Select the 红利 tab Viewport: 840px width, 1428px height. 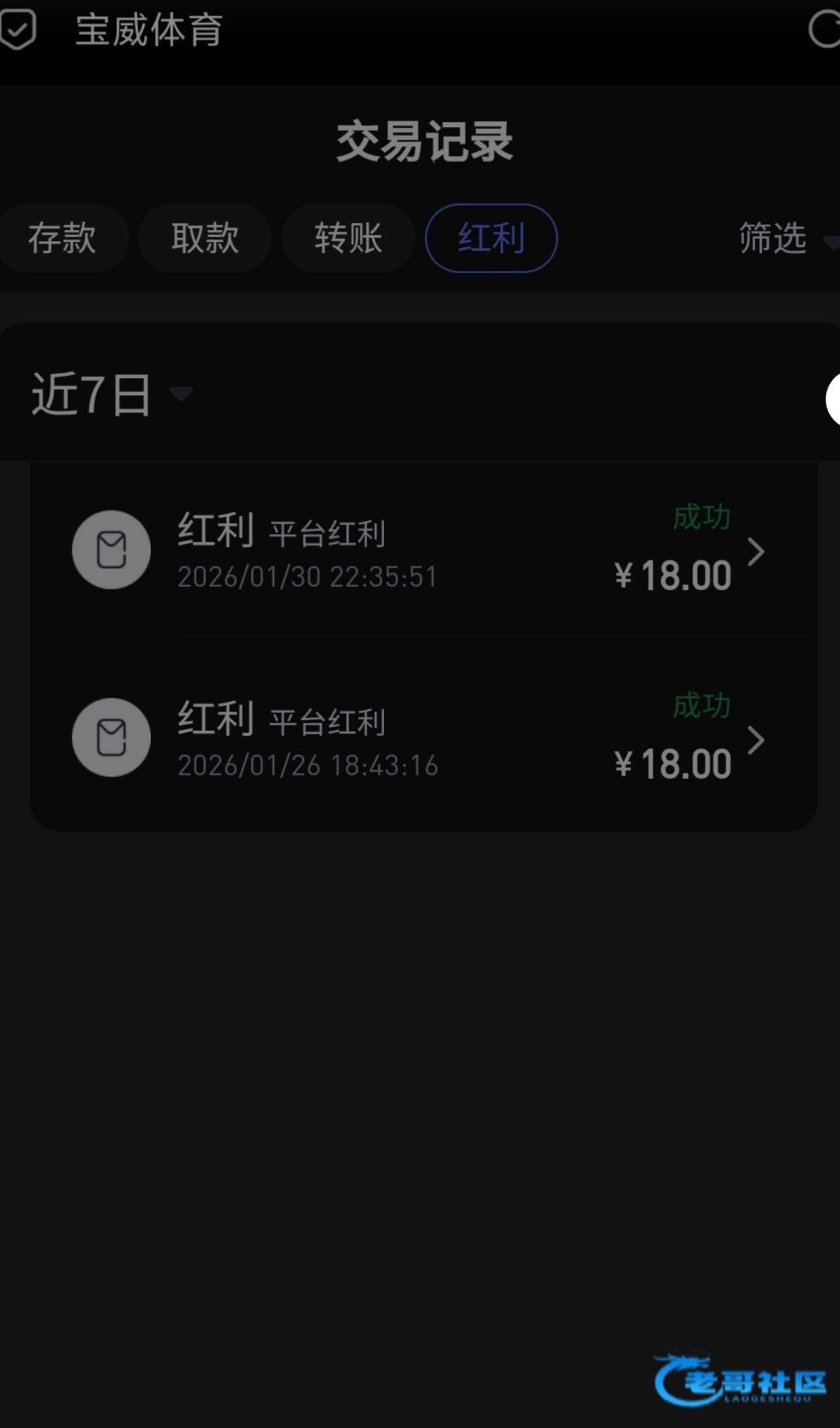pyautogui.click(x=491, y=238)
